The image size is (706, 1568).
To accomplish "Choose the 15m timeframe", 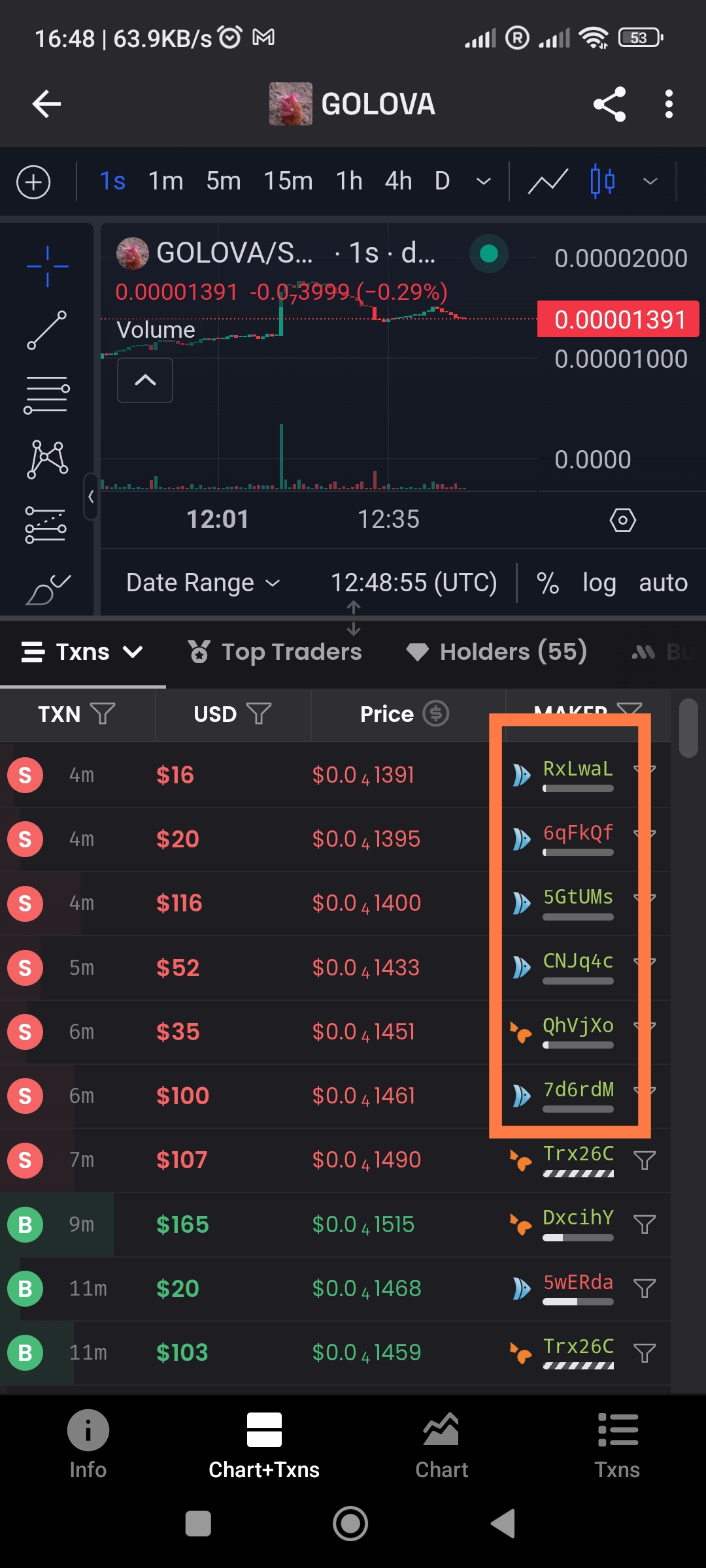I will [288, 181].
